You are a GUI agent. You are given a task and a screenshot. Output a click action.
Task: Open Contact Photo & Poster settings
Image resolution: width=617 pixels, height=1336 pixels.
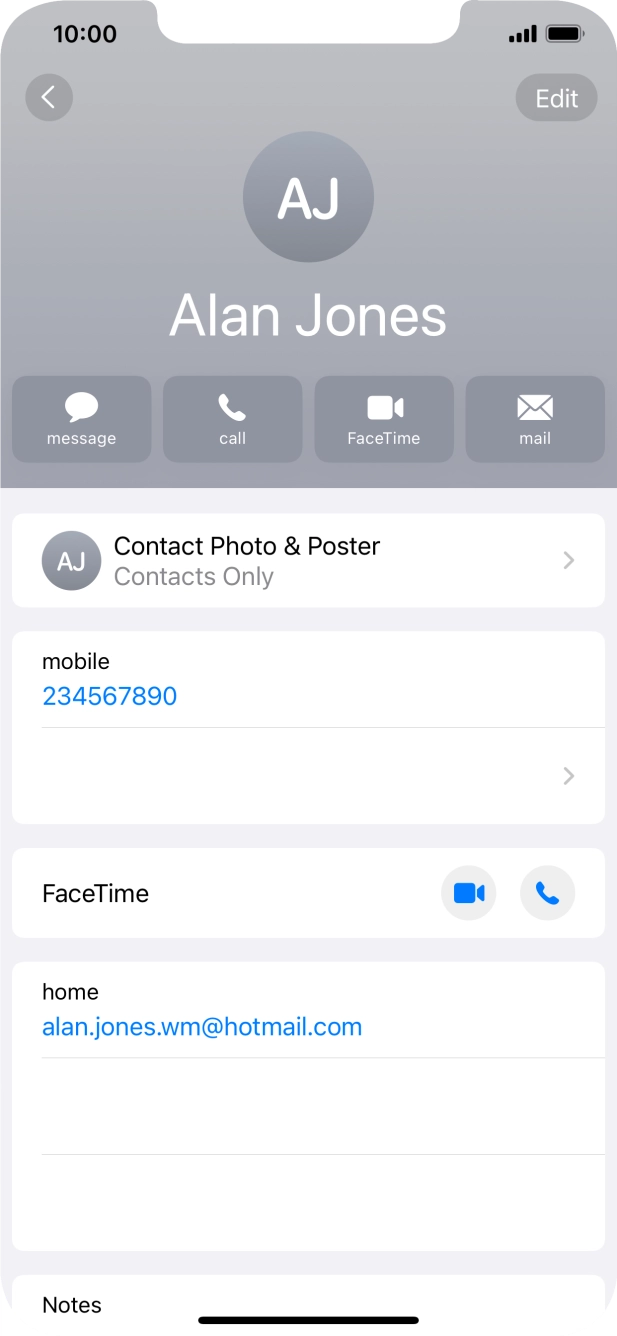[308, 560]
